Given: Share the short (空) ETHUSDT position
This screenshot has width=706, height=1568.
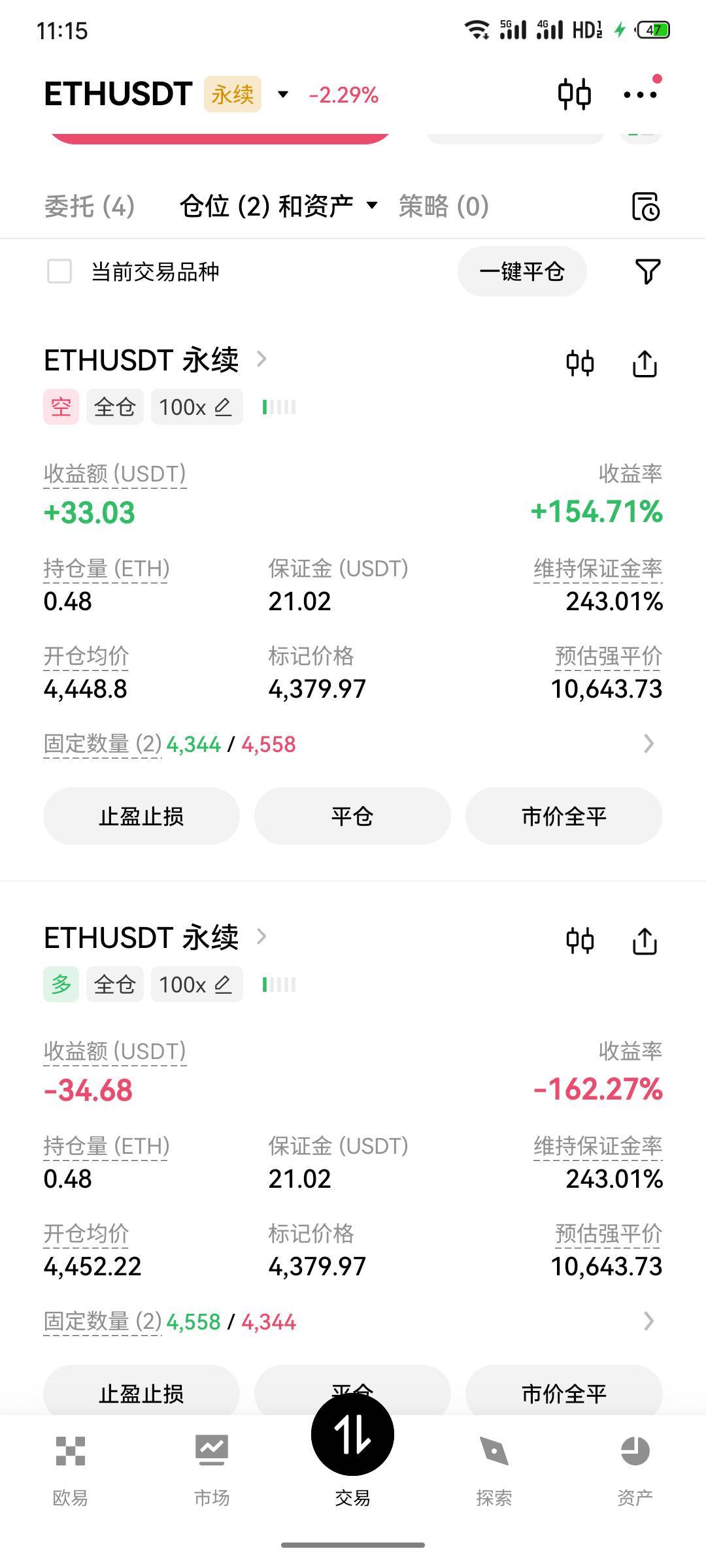Looking at the screenshot, I should pyautogui.click(x=645, y=363).
